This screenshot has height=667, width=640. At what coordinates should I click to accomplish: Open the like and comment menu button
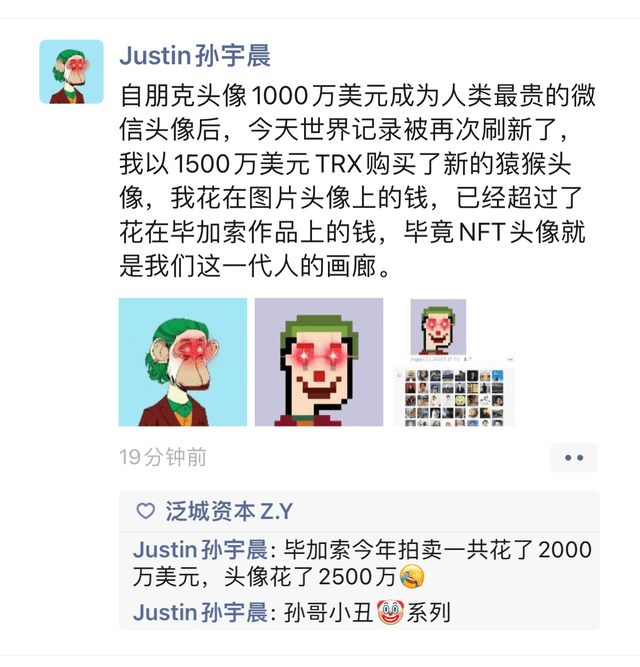(x=574, y=458)
